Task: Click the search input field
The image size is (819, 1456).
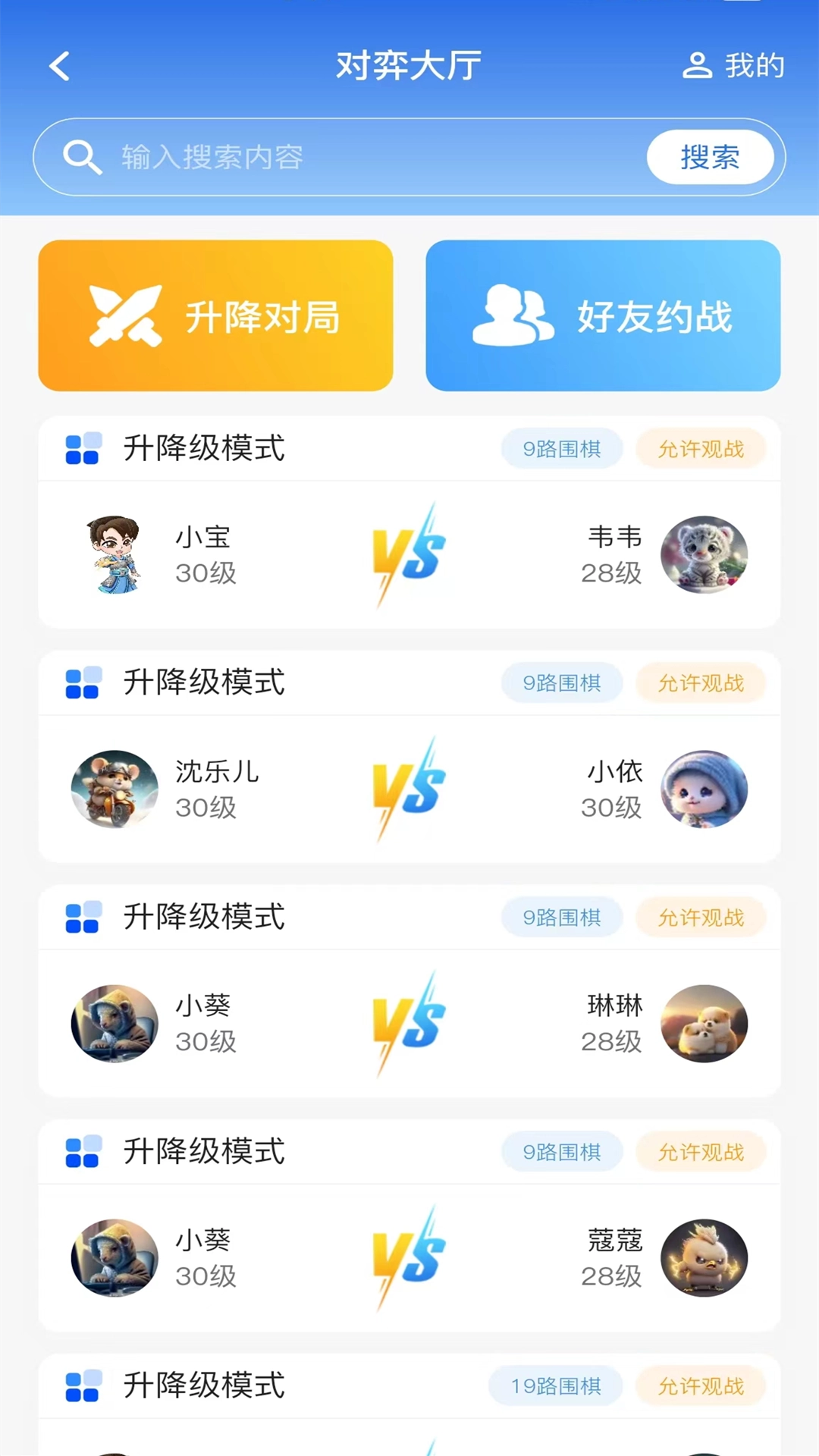Action: point(341,157)
